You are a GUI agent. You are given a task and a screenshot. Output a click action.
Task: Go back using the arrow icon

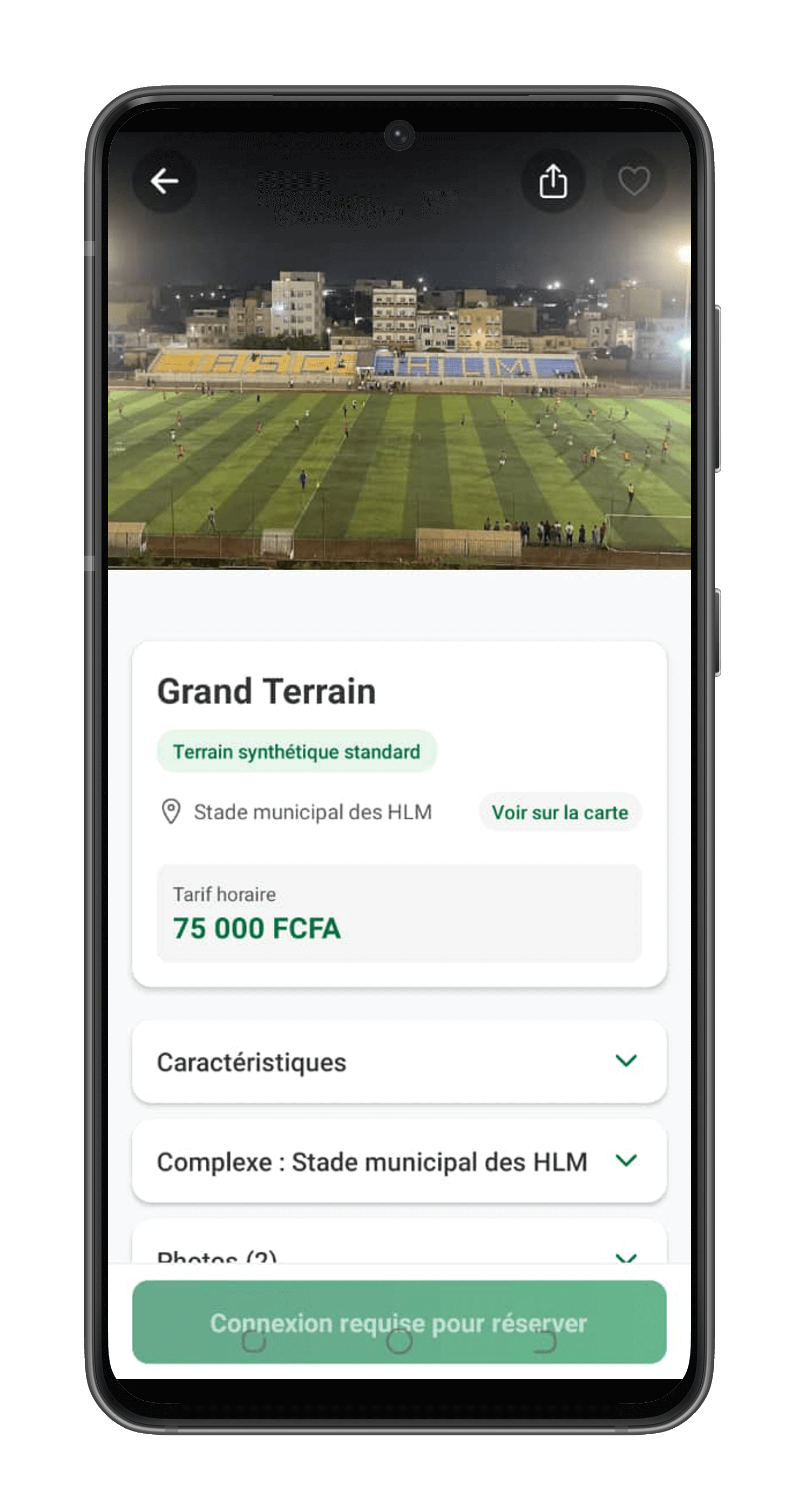coord(164,181)
